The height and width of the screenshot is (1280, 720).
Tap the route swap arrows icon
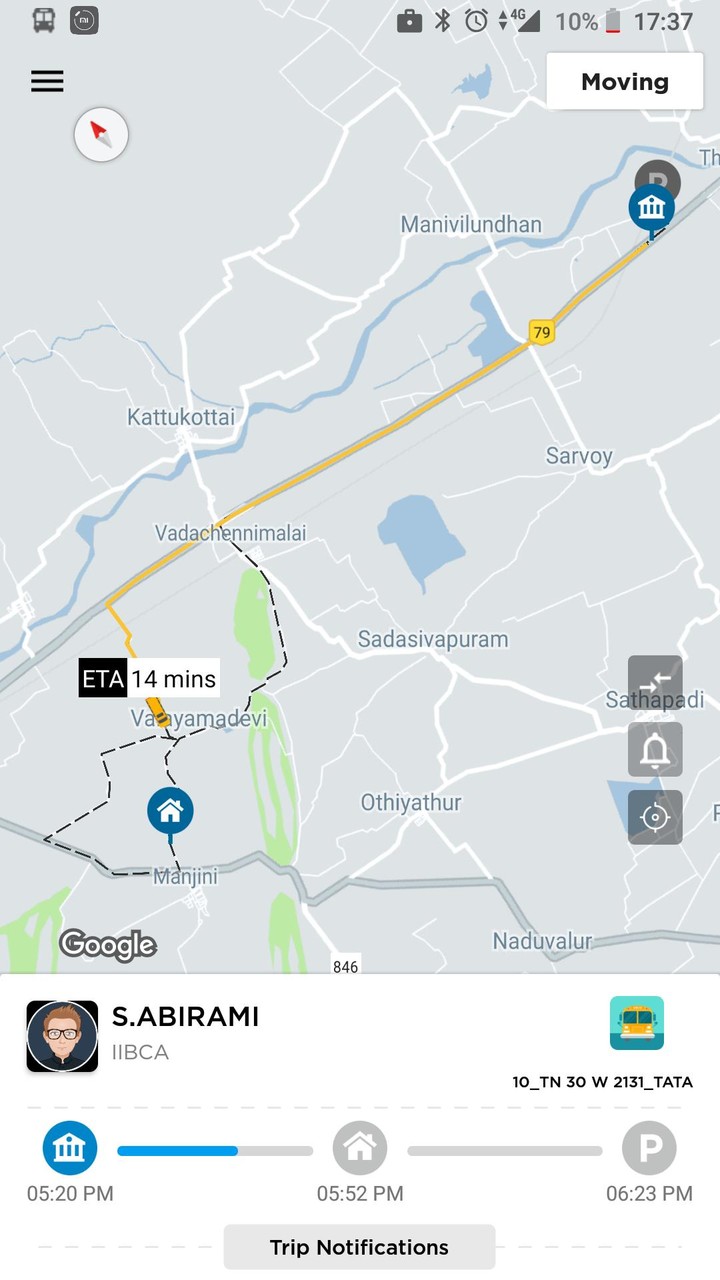pyautogui.click(x=655, y=681)
